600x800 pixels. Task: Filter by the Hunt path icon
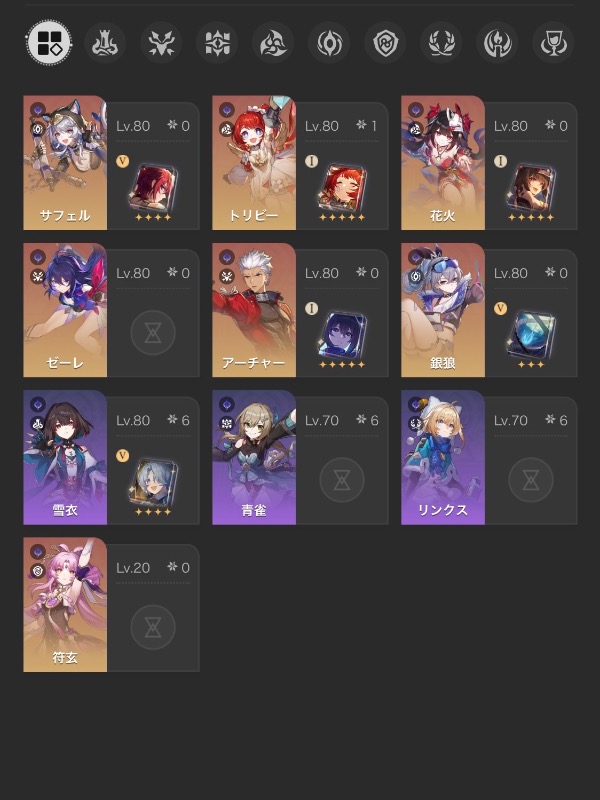[161, 42]
